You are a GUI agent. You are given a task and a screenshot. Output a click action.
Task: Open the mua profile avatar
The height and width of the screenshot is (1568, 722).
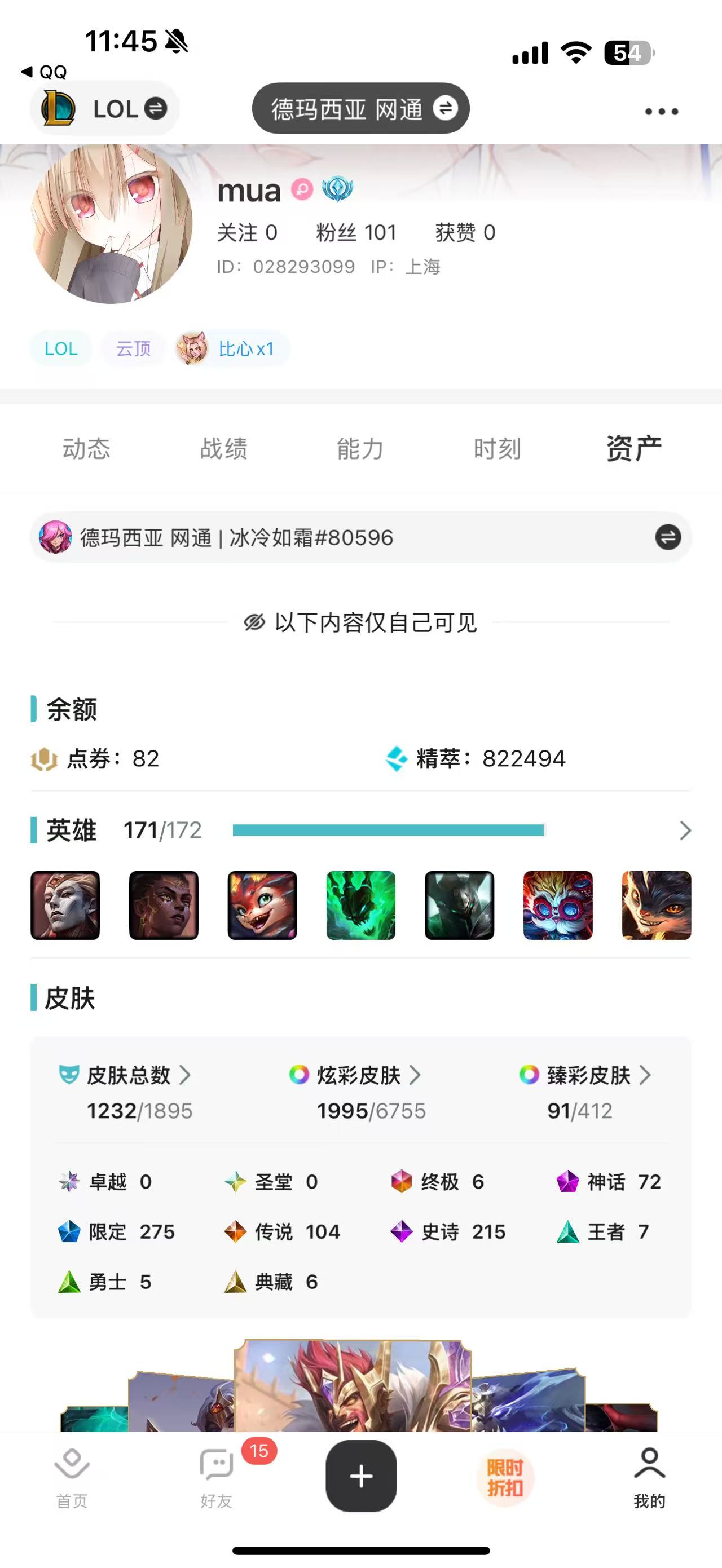(112, 223)
